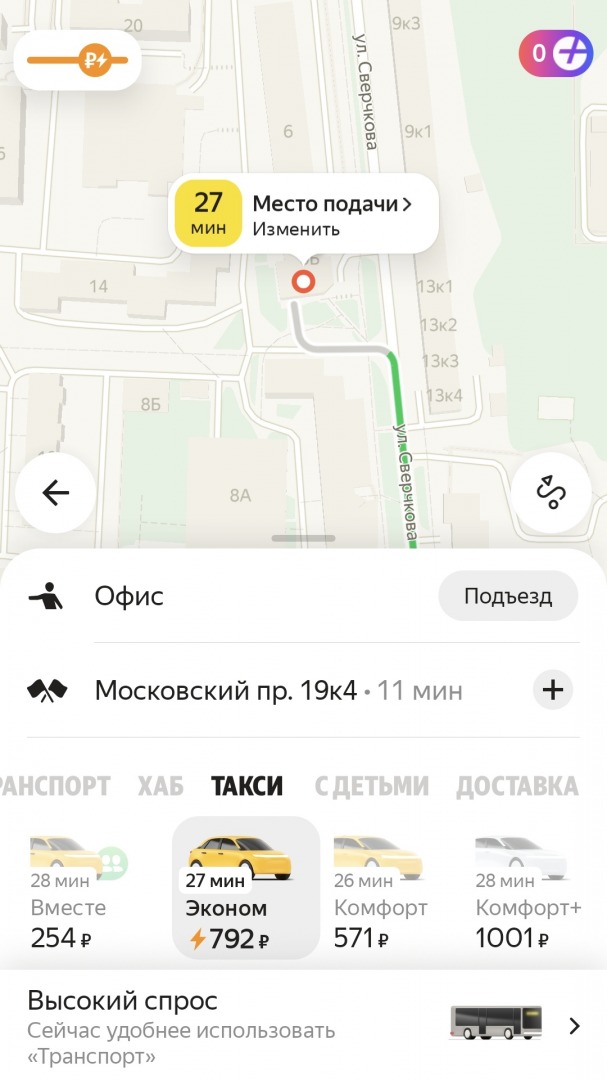
Task: Switch to the С детьми tab
Action: (x=371, y=786)
